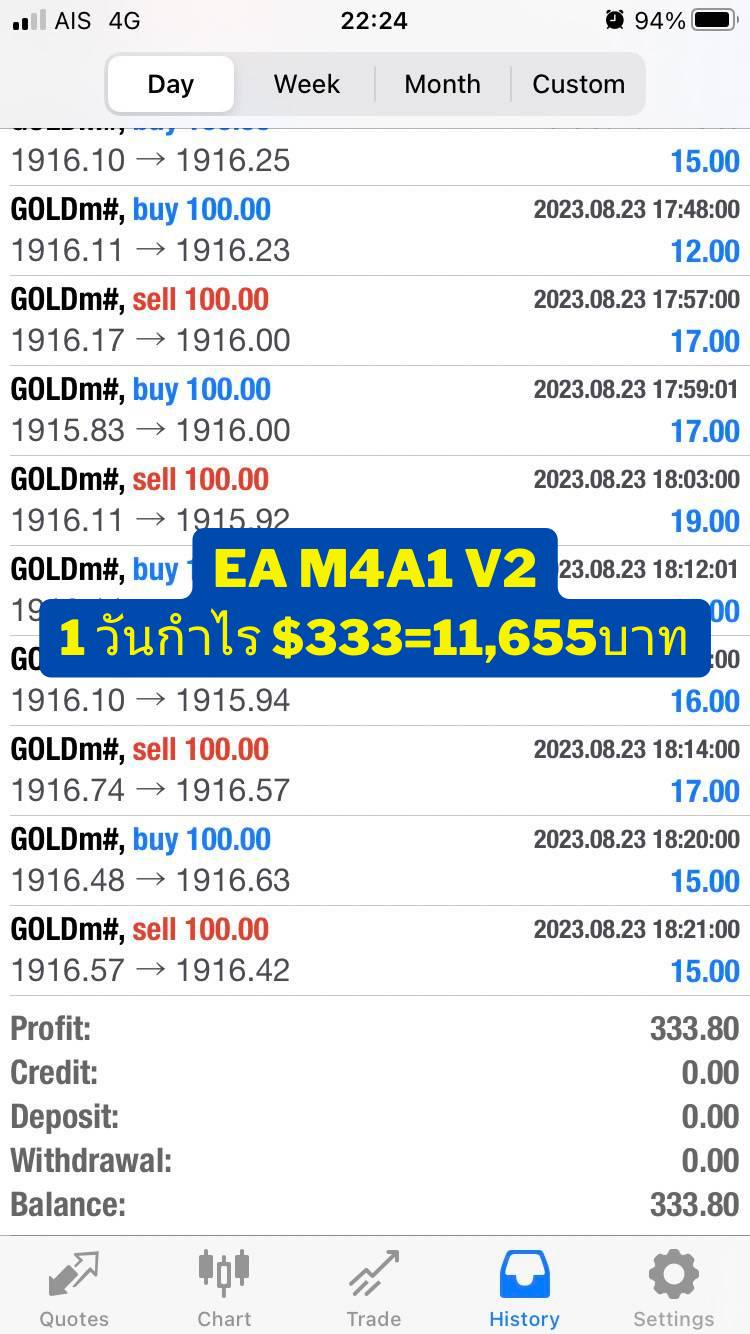
Task: Open the Settings tab
Action: click(x=674, y=1288)
